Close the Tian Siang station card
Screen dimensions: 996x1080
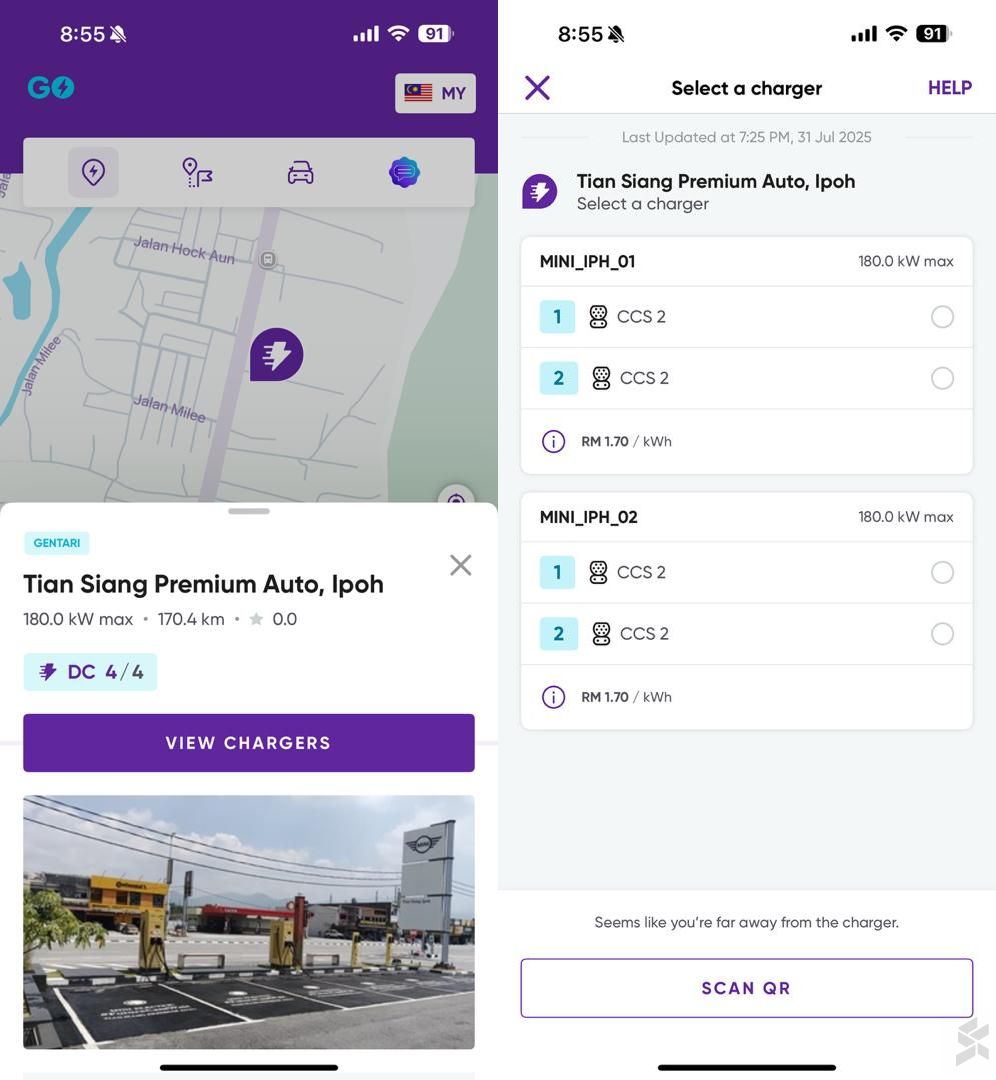[460, 565]
